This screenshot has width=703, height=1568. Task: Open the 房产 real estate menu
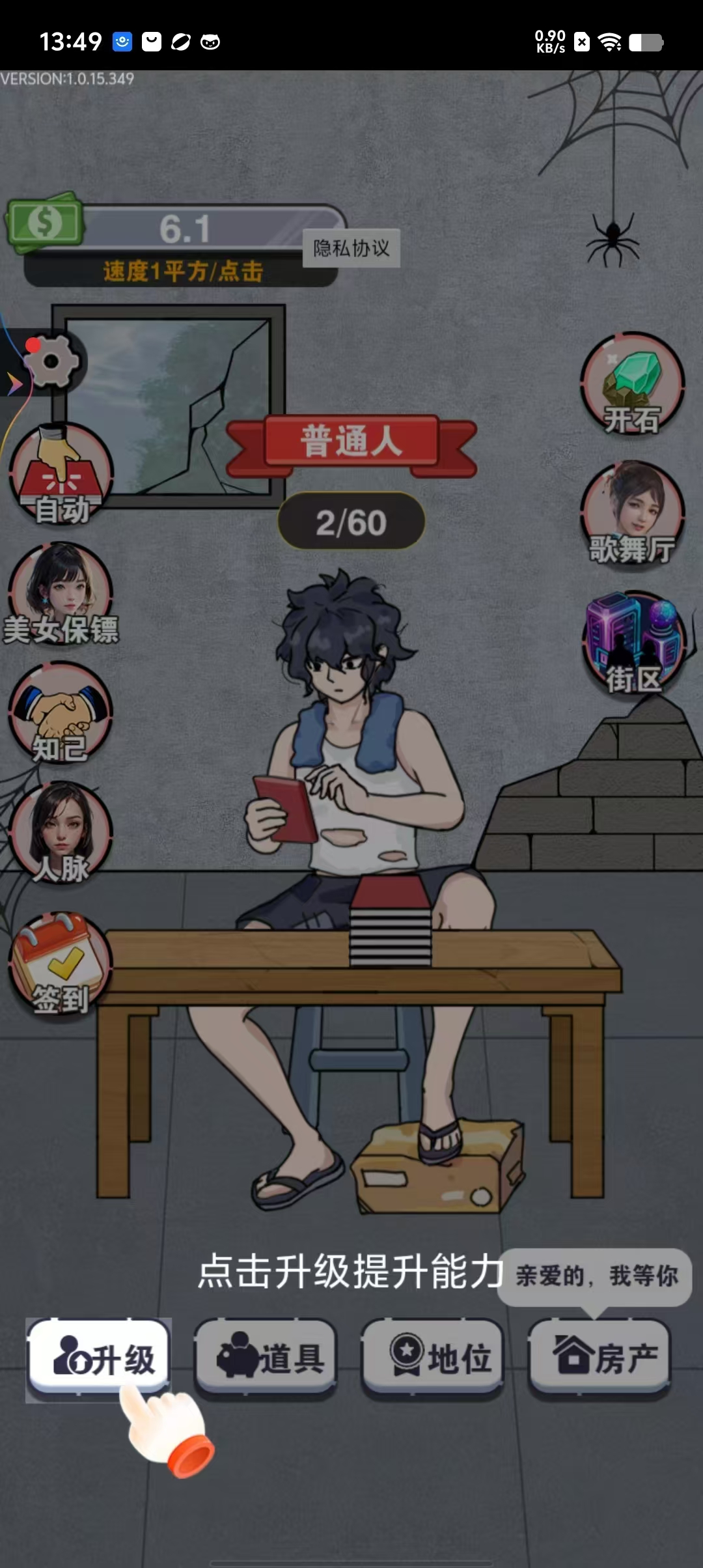click(x=600, y=1358)
